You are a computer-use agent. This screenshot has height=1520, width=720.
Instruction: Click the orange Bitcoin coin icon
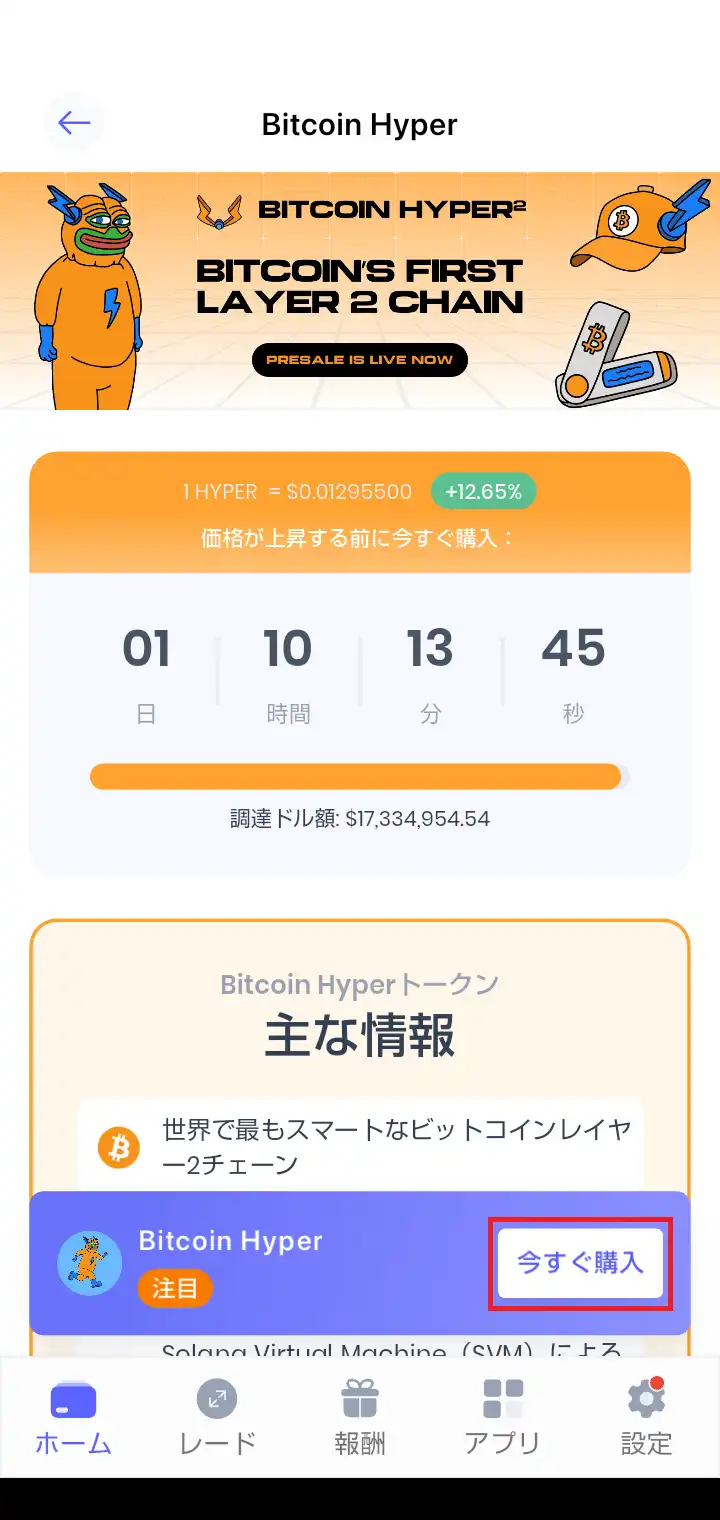(x=119, y=1147)
